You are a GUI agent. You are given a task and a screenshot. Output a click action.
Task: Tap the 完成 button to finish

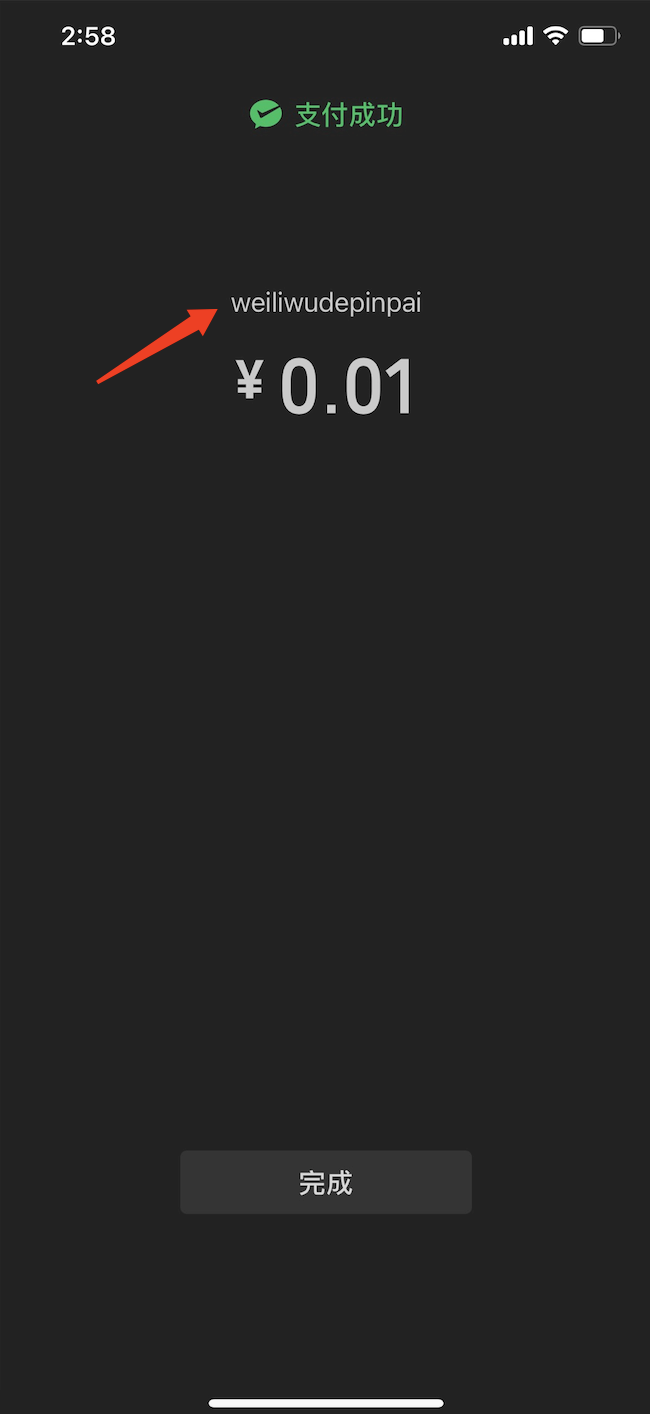point(325,1182)
